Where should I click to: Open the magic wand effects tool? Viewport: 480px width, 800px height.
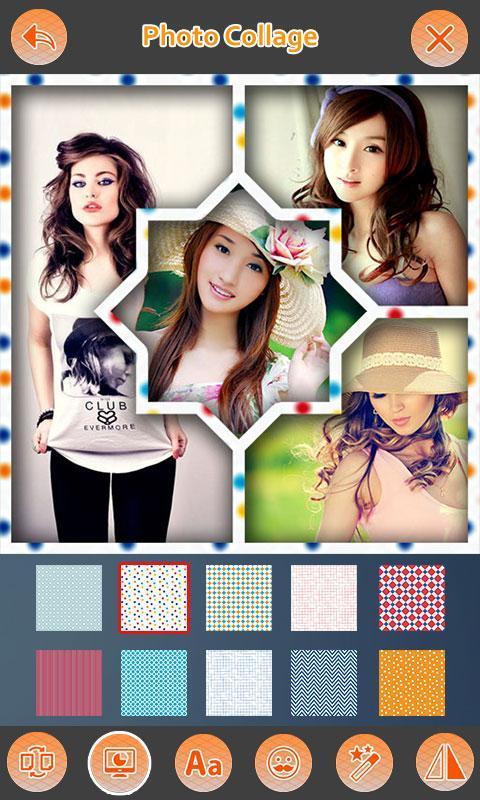[x=364, y=763]
